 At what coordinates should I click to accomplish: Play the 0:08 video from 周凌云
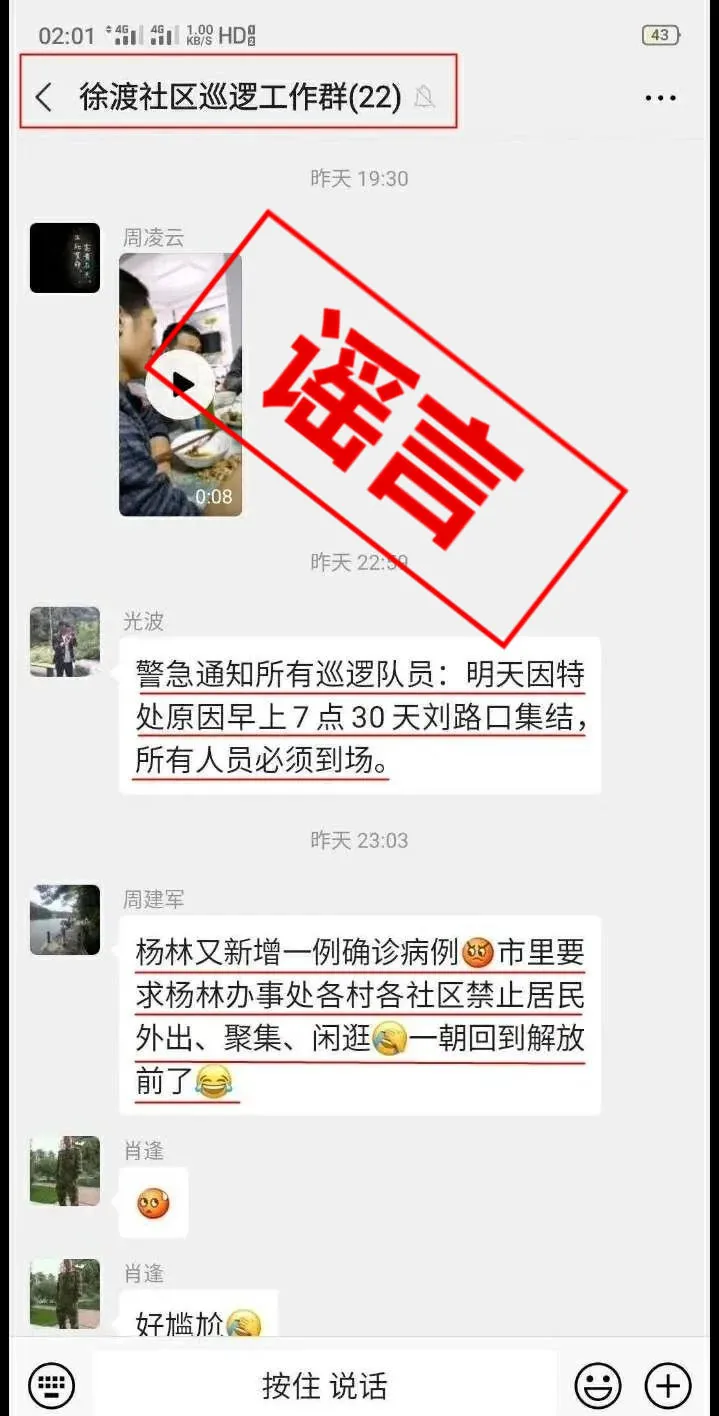pos(180,384)
